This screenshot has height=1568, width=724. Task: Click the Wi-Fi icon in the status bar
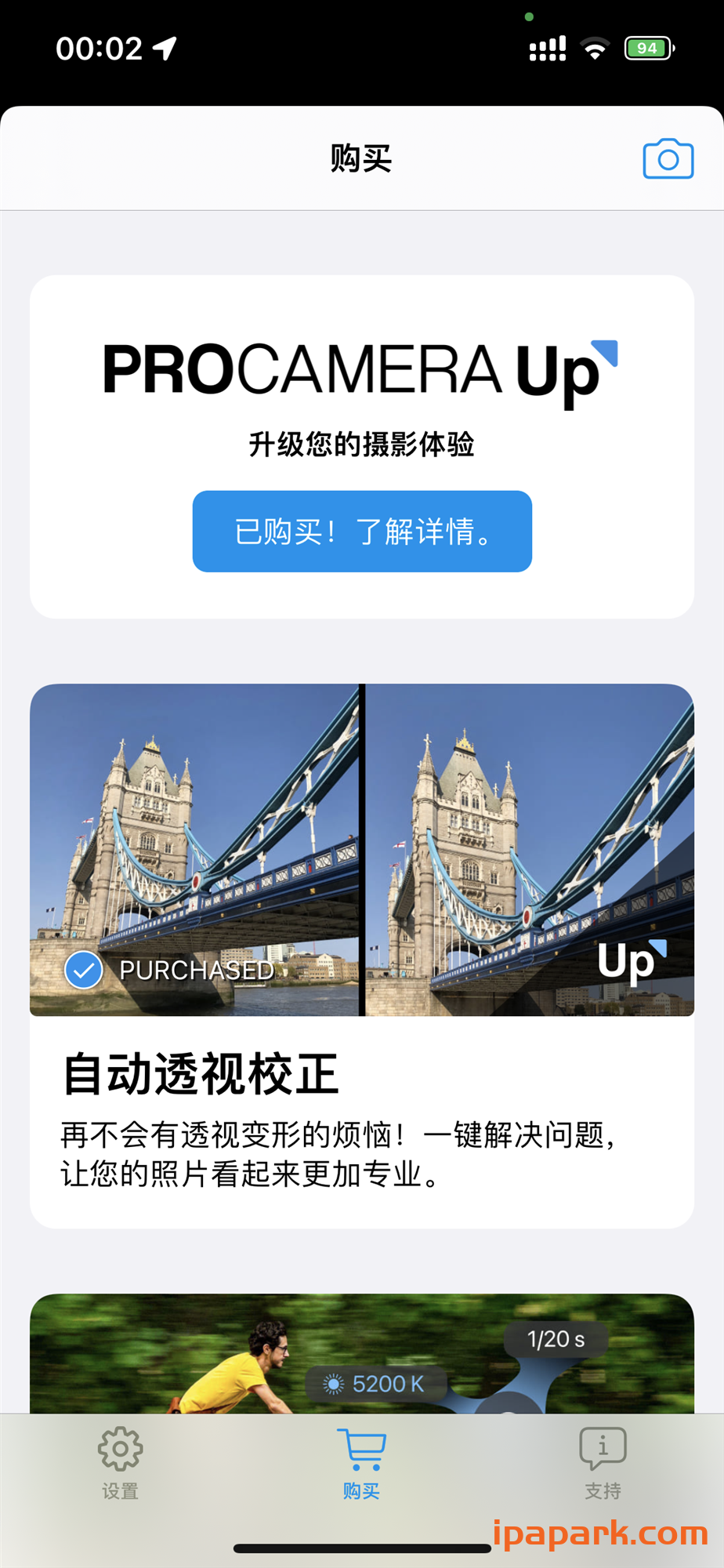coord(595,47)
